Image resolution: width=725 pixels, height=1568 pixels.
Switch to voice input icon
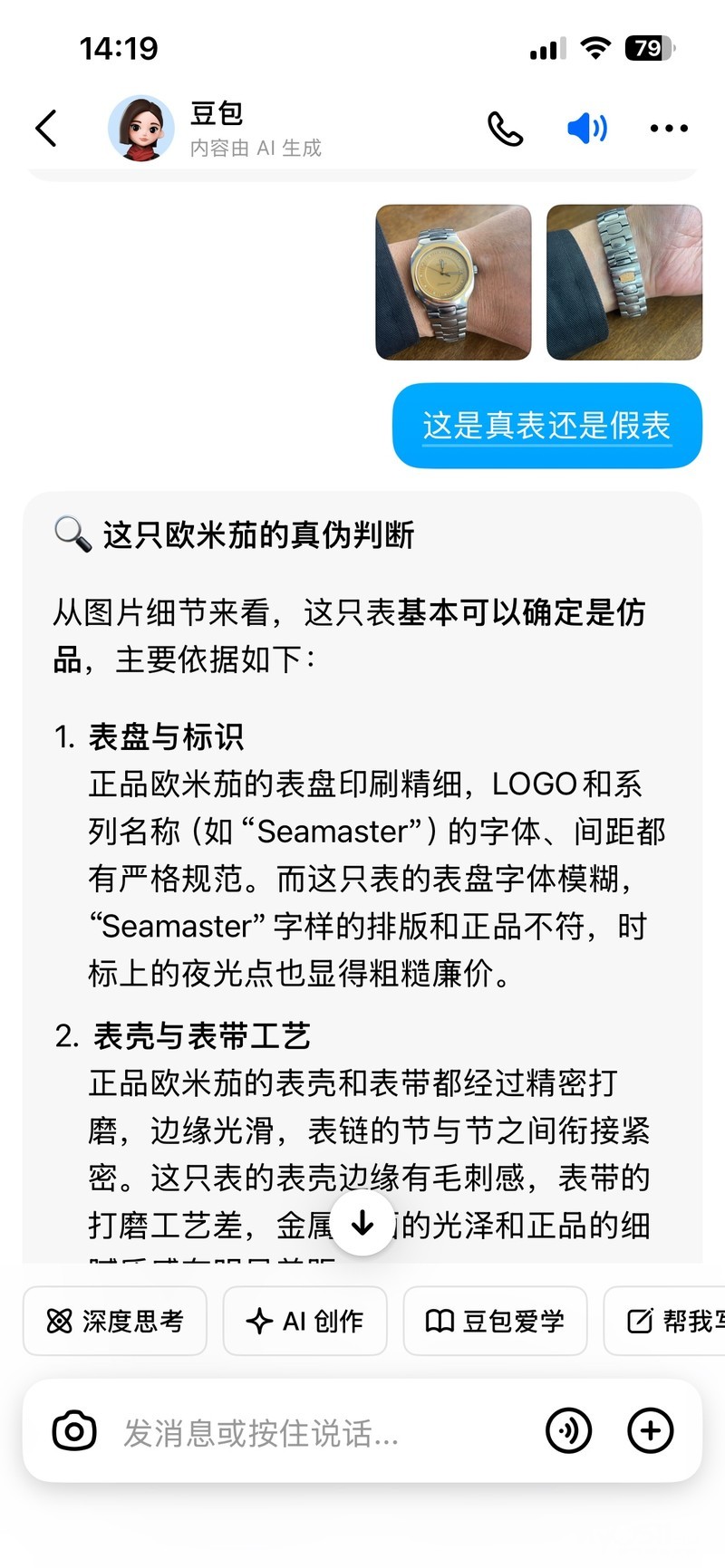568,1431
